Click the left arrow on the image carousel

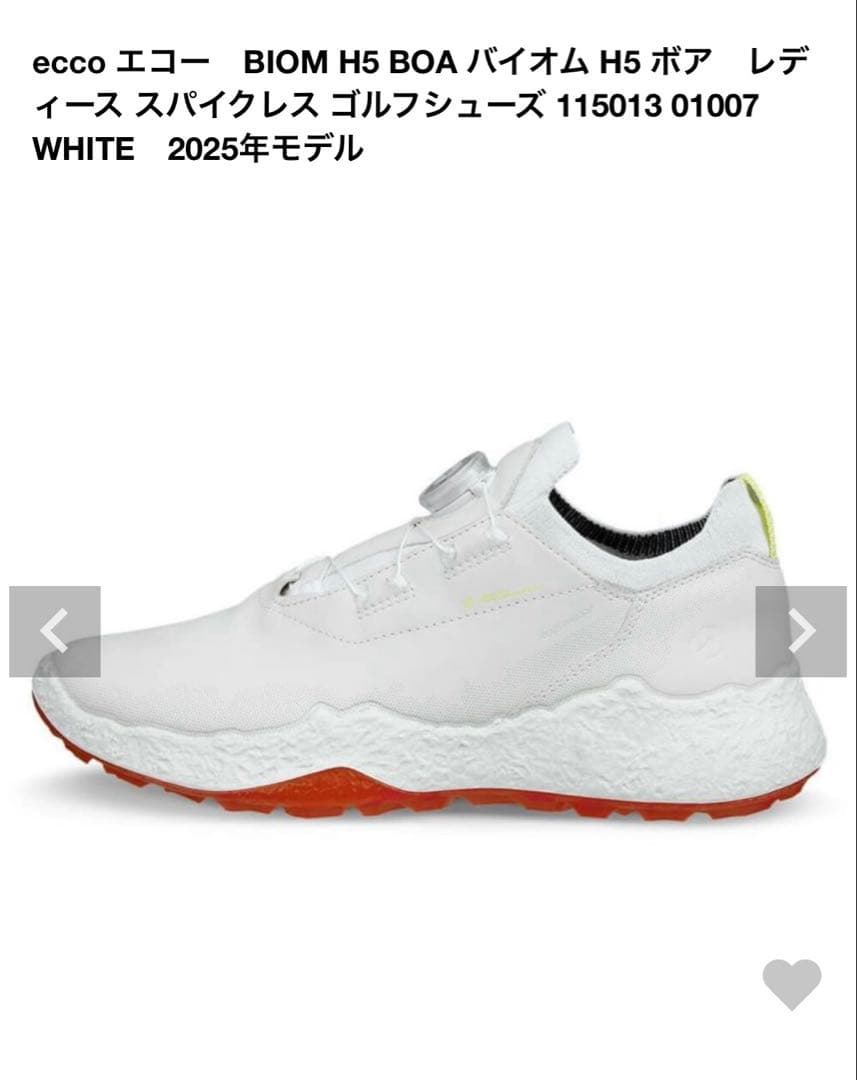pos(53,629)
